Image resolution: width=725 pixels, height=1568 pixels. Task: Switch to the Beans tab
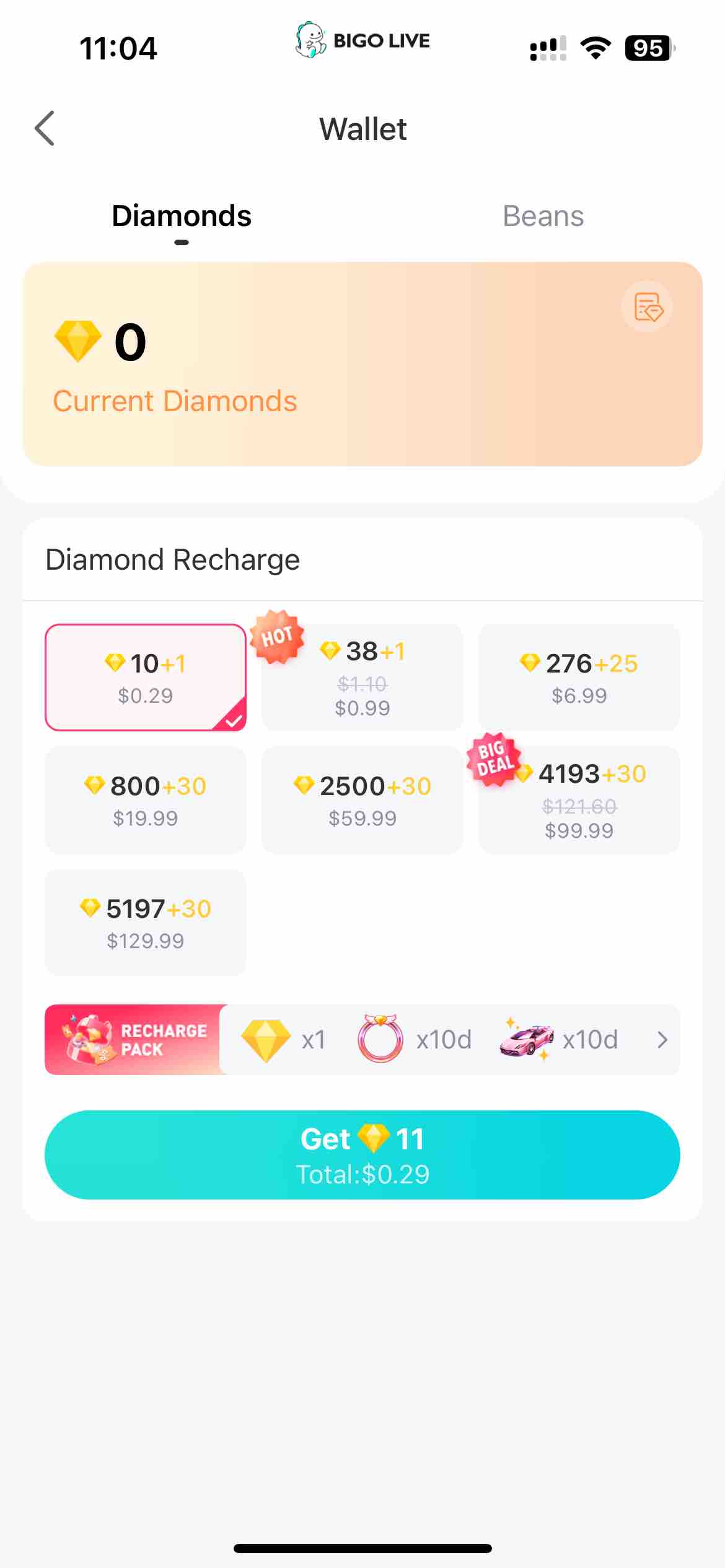[543, 217]
